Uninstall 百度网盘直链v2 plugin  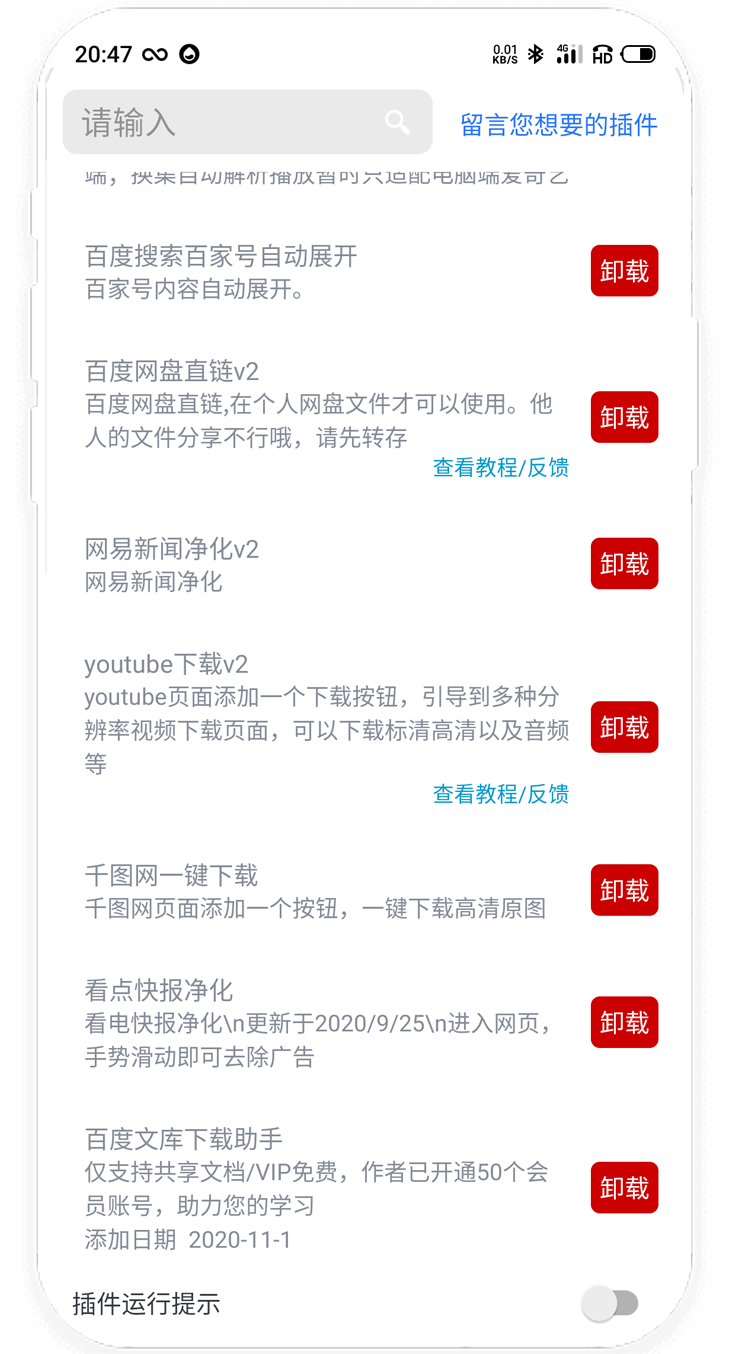tap(624, 417)
